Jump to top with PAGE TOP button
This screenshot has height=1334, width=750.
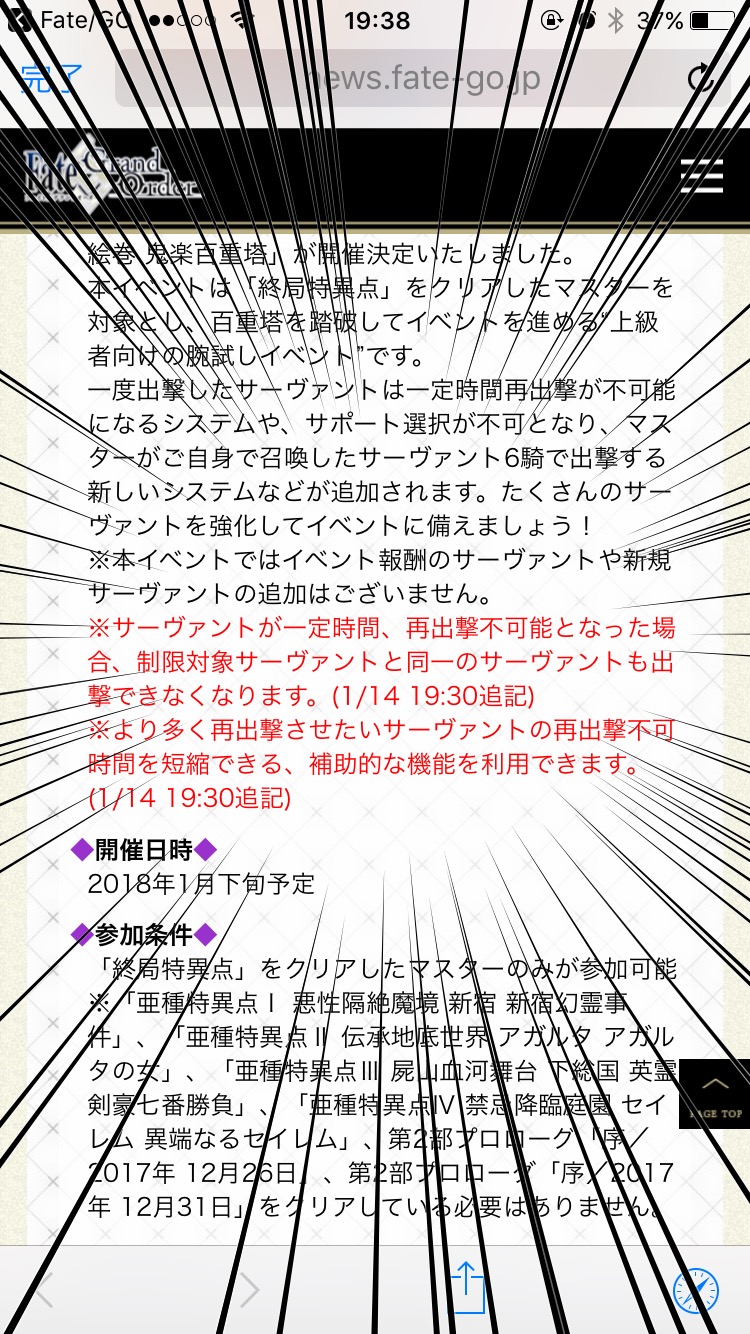[714, 1094]
